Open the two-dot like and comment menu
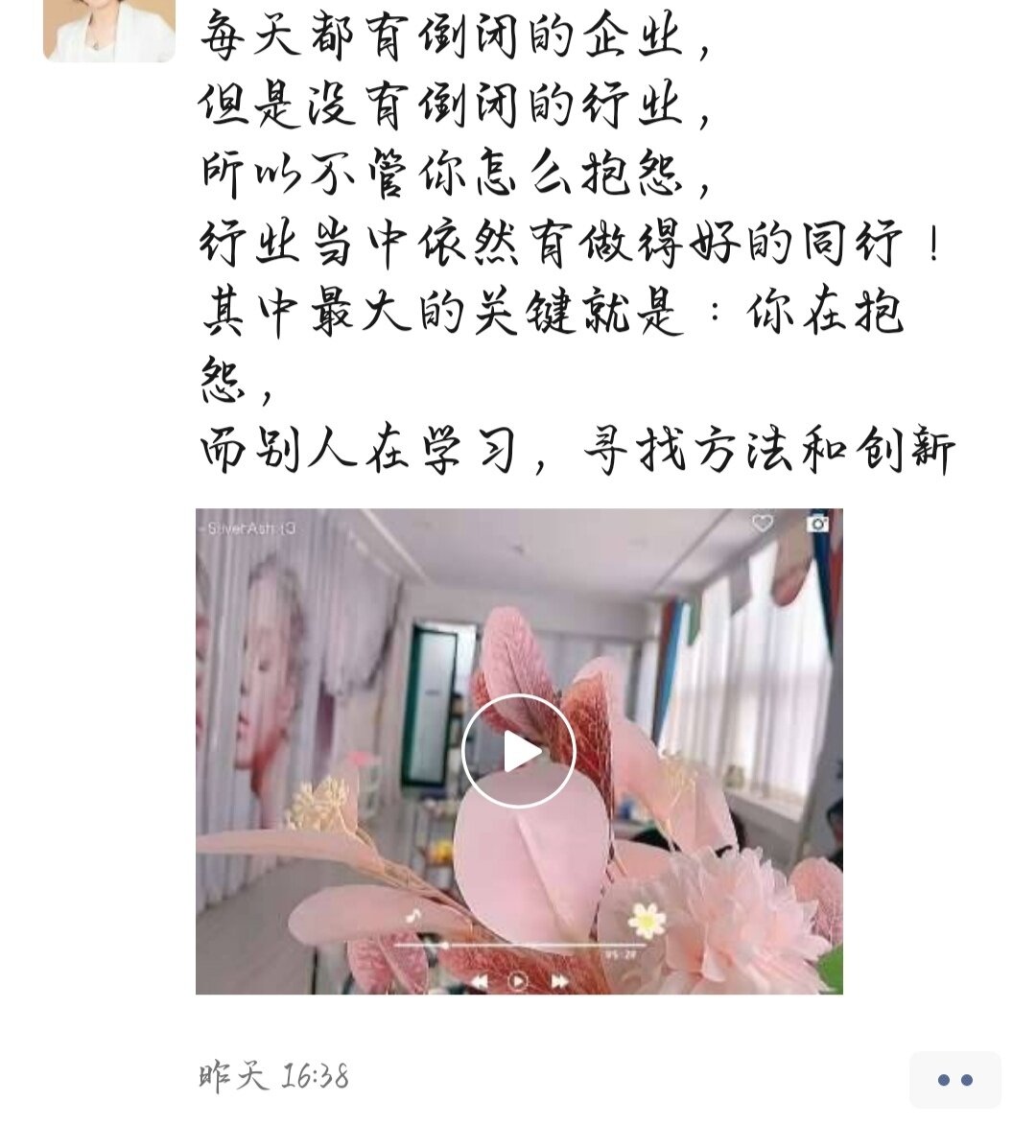The image size is (1036, 1148). pyautogui.click(x=954, y=1080)
